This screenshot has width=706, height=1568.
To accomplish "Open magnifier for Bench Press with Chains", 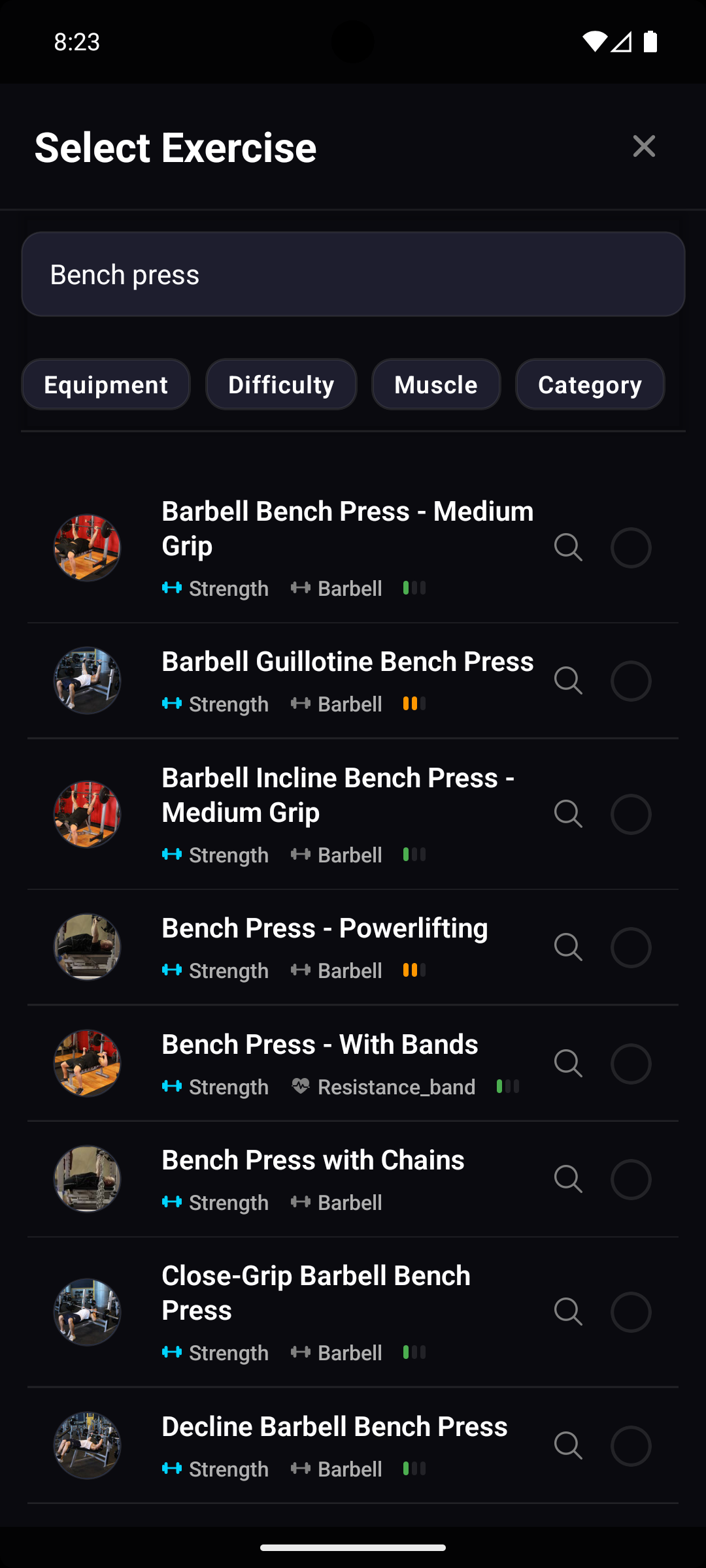I will point(568,1179).
